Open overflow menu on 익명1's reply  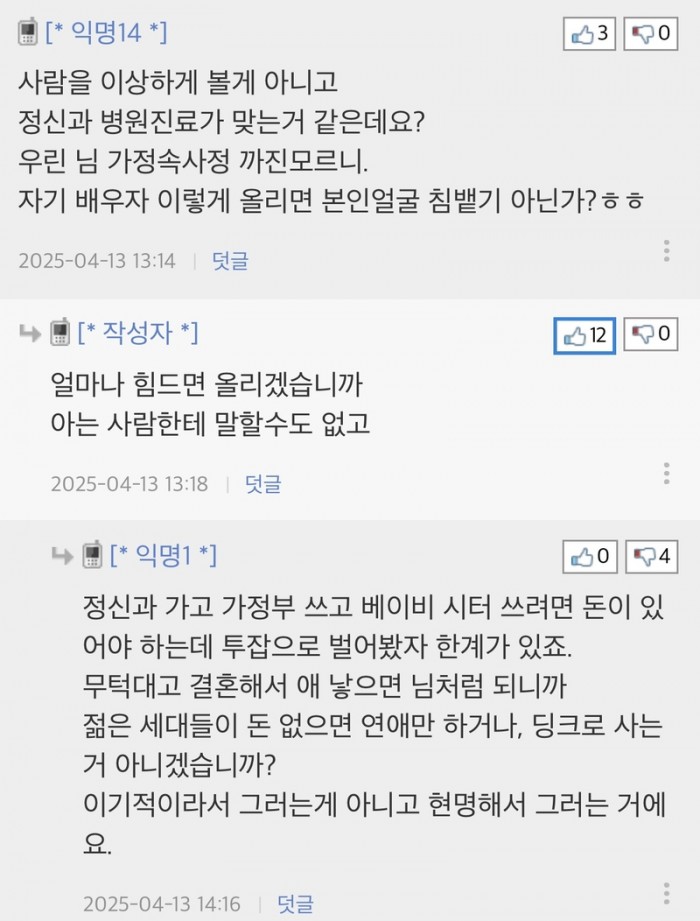coord(667,893)
